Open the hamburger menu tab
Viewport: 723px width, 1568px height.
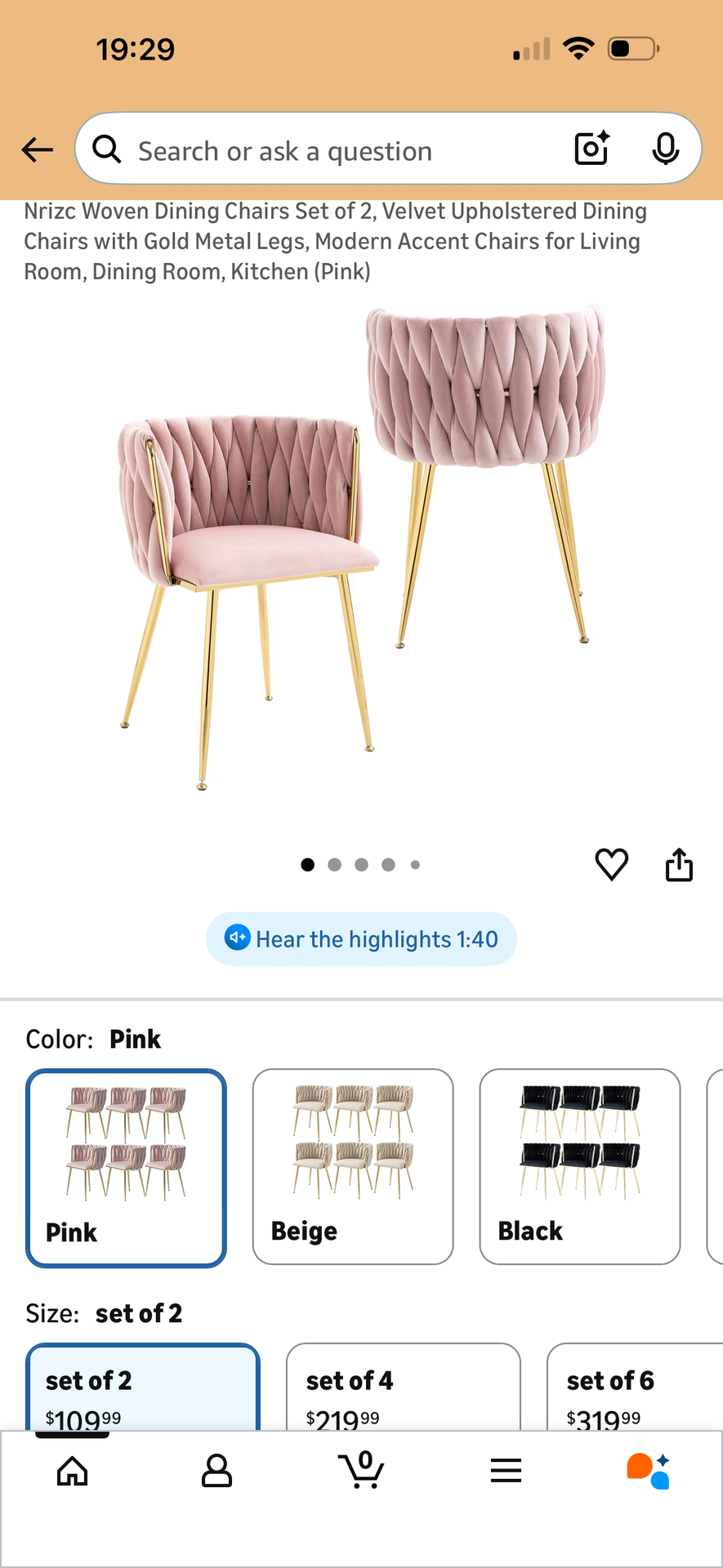506,1471
